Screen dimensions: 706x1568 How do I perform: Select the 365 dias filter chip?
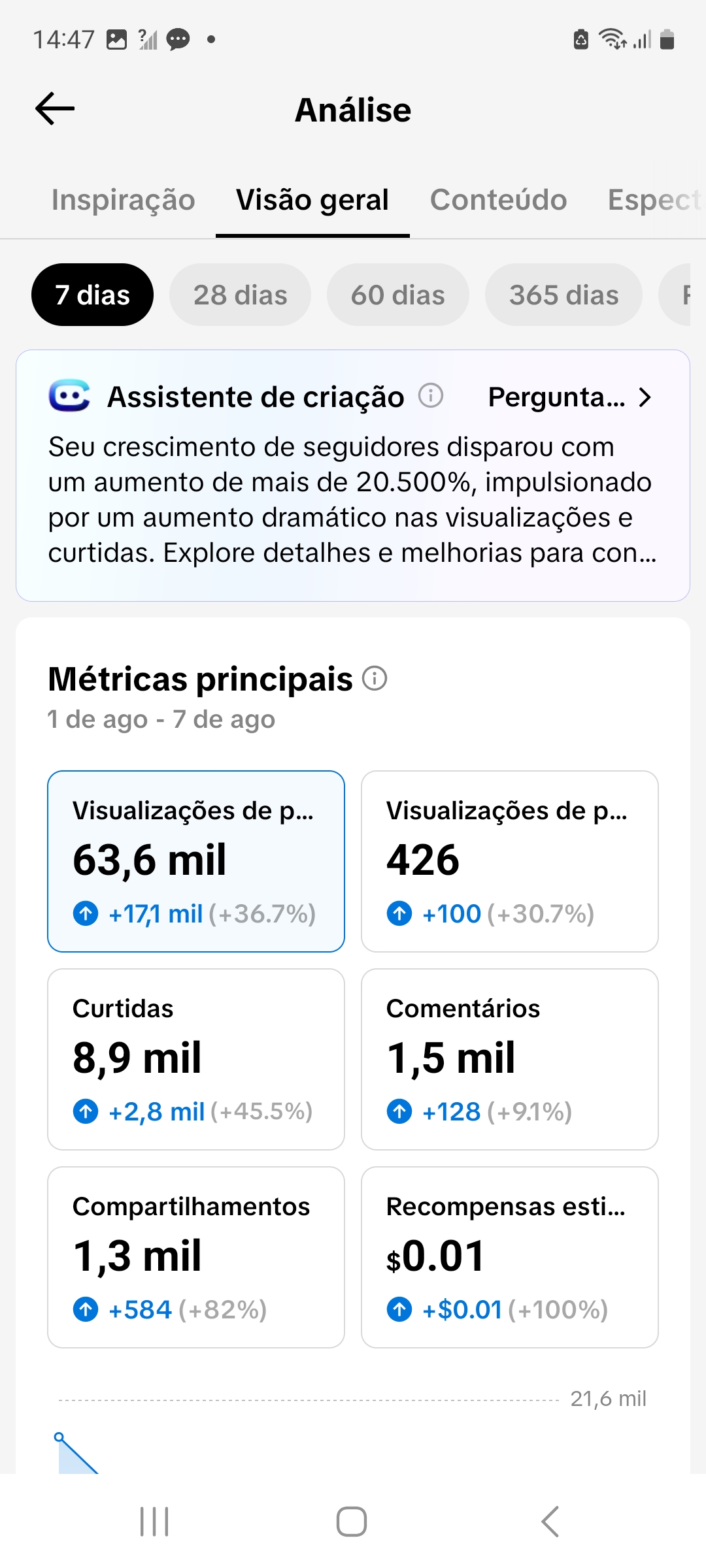point(563,295)
